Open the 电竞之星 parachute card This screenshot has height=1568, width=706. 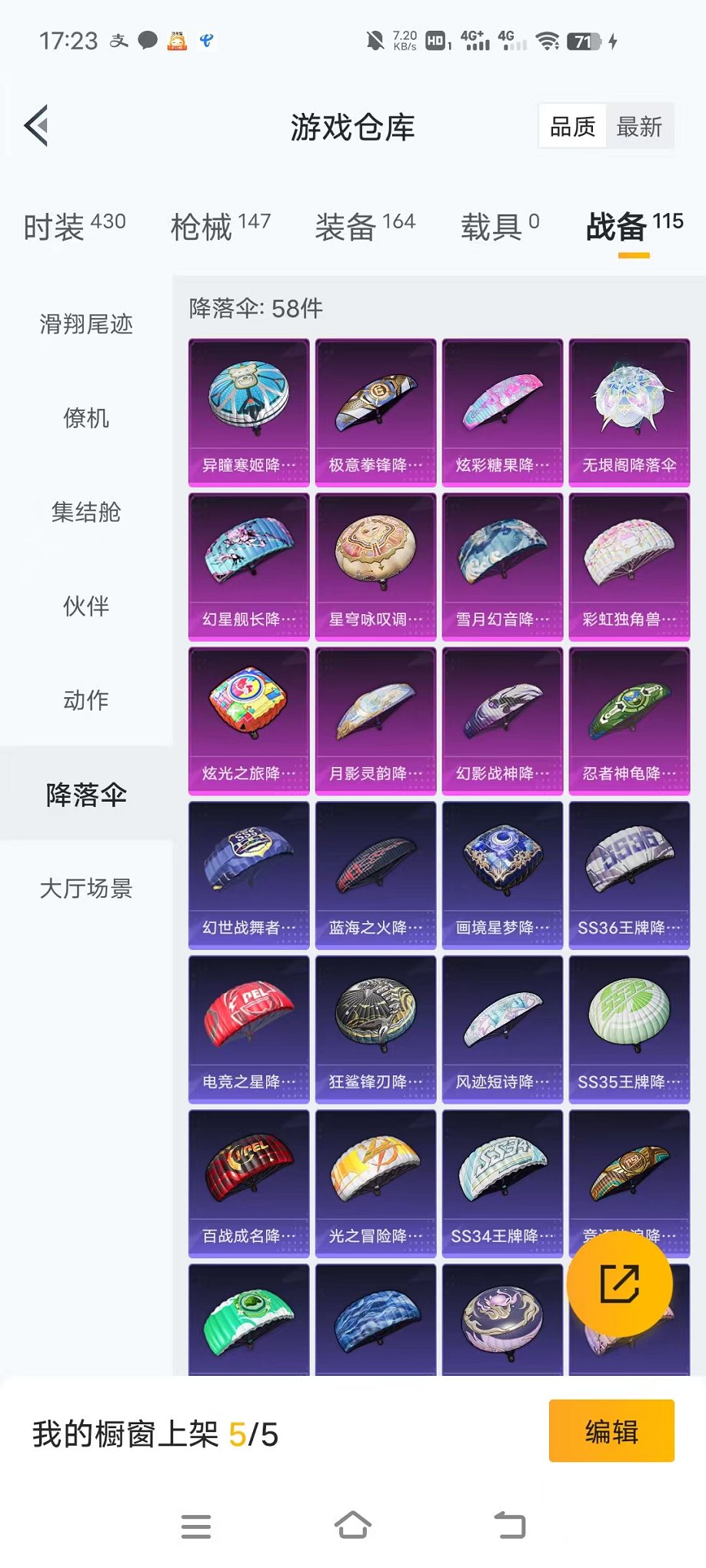(x=248, y=1030)
